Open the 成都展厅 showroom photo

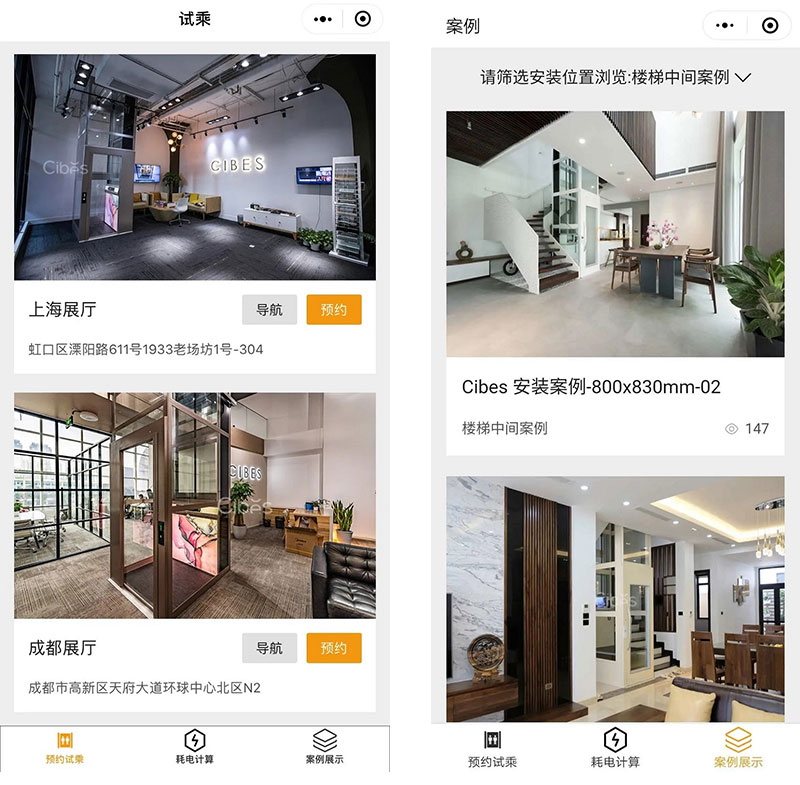[195, 505]
